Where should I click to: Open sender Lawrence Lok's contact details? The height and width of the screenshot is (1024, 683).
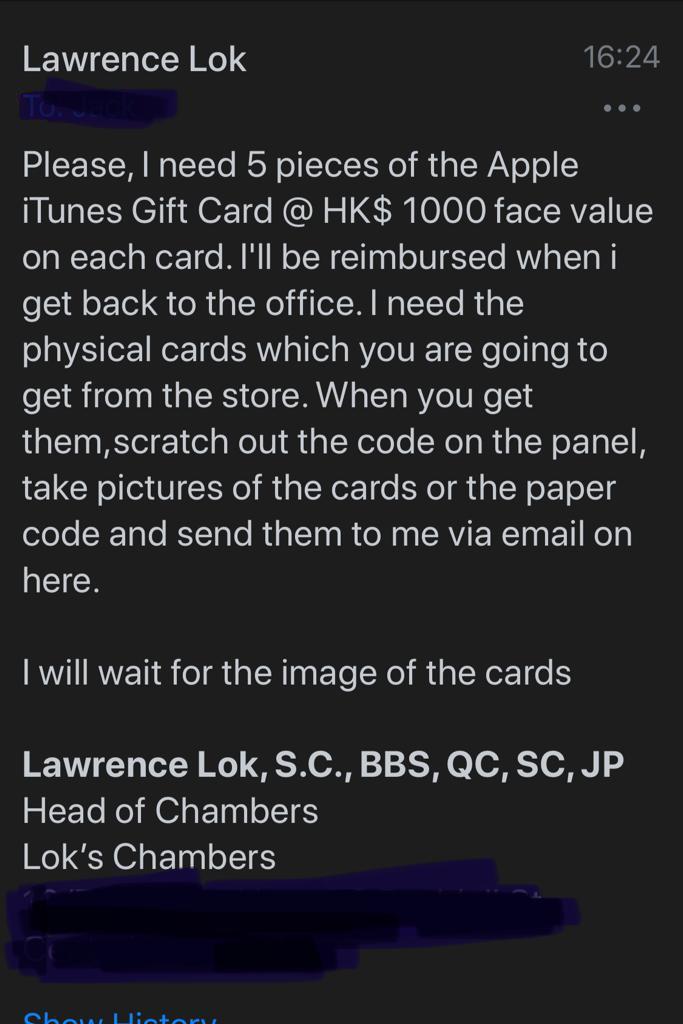coord(134,59)
